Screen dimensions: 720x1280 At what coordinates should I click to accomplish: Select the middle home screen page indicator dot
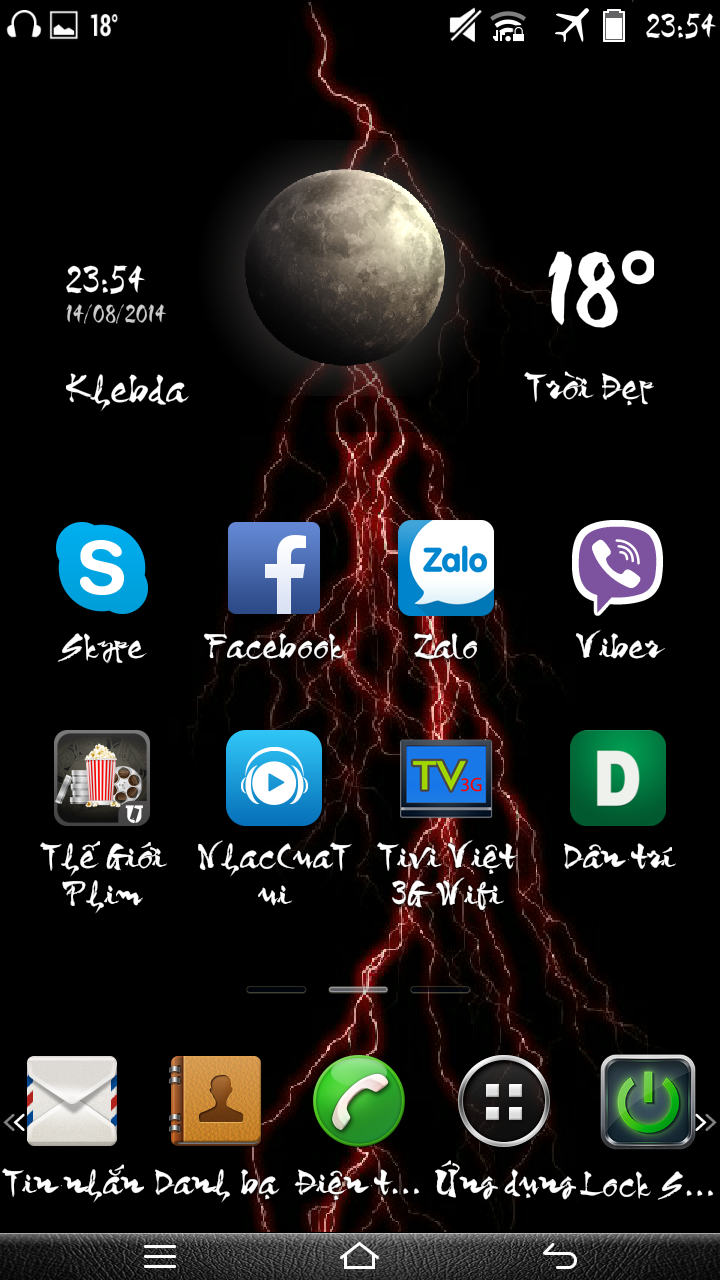[358, 989]
